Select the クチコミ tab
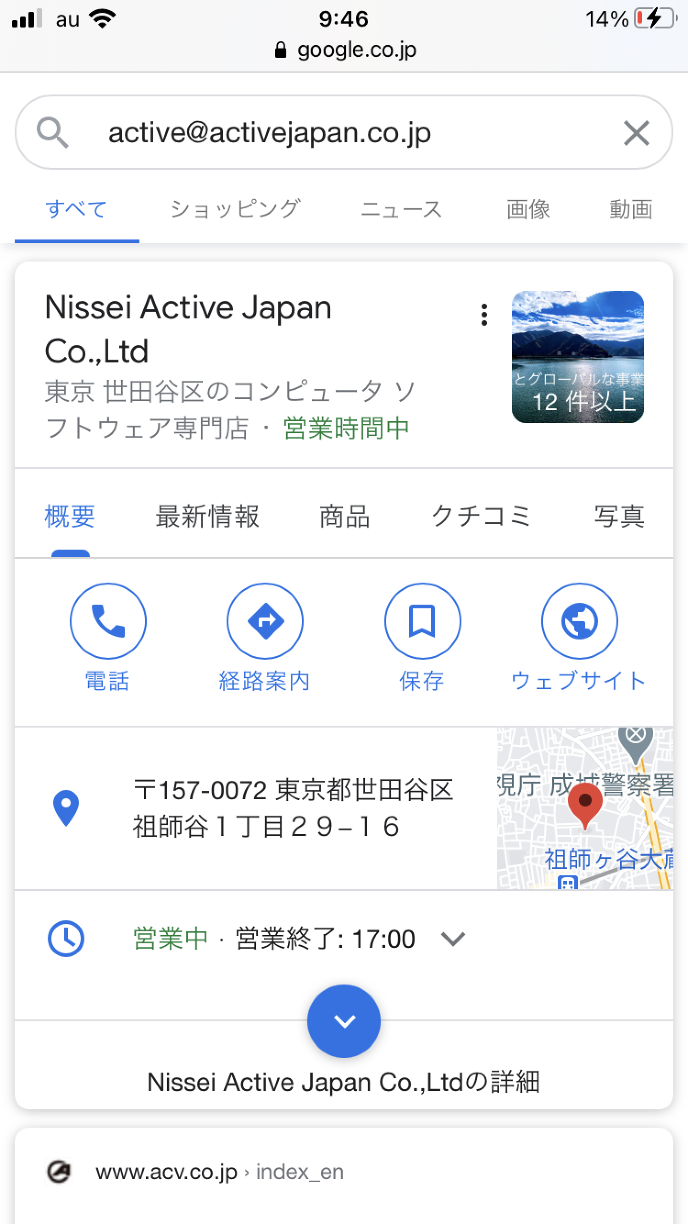The image size is (688, 1224). [x=481, y=516]
